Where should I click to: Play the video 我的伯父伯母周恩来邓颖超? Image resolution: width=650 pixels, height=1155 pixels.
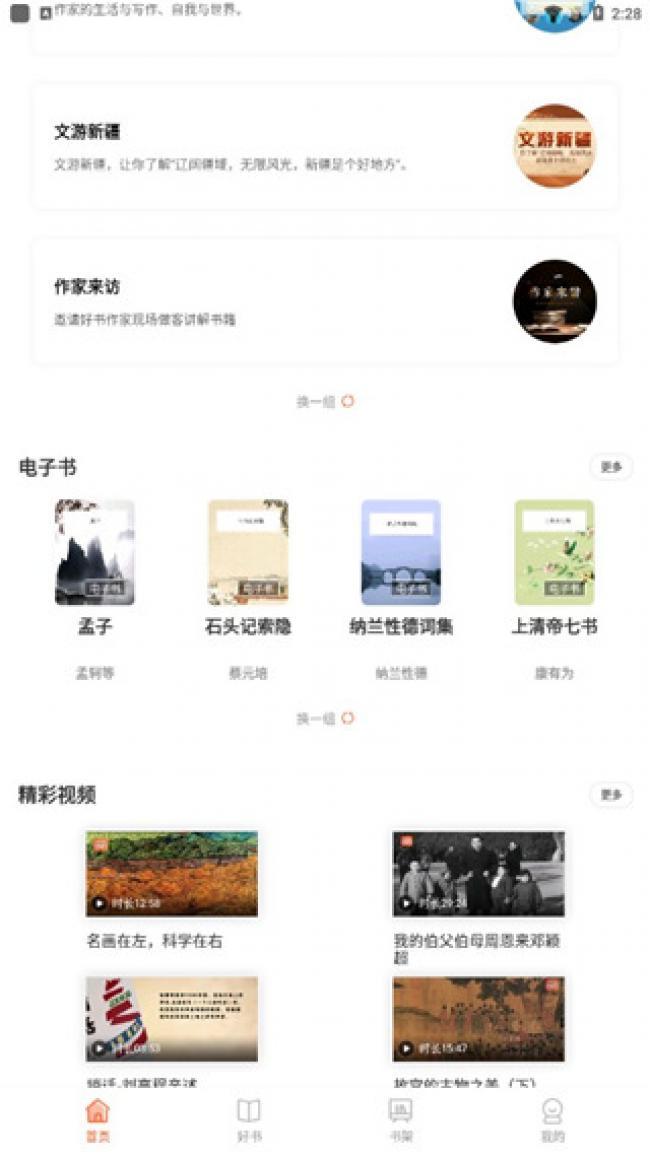pos(478,874)
